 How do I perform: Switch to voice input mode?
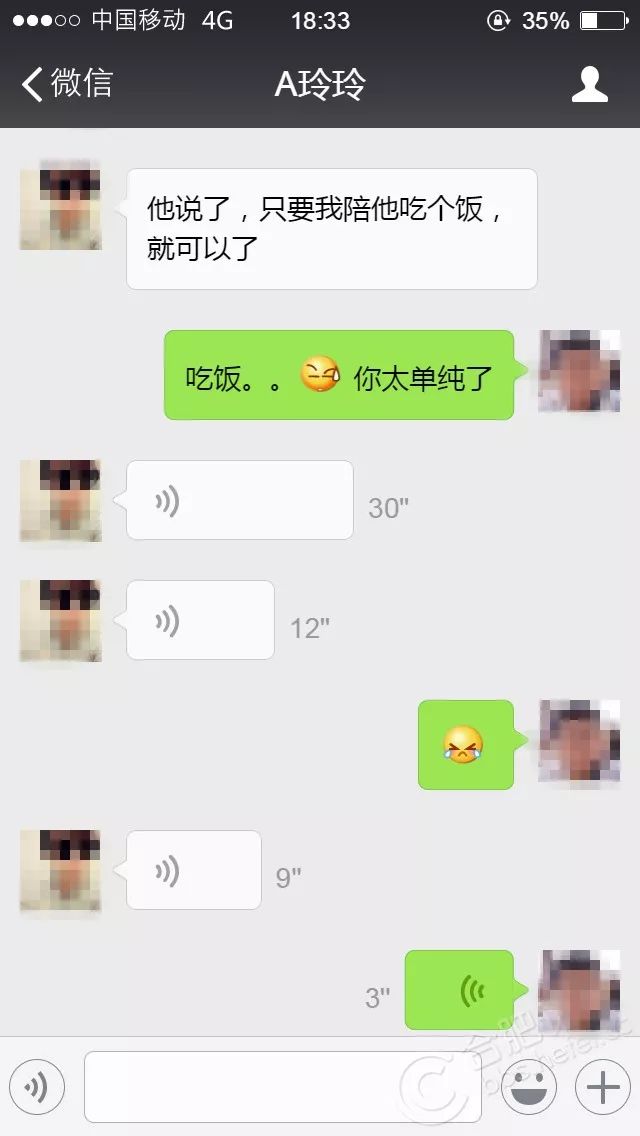37,1086
